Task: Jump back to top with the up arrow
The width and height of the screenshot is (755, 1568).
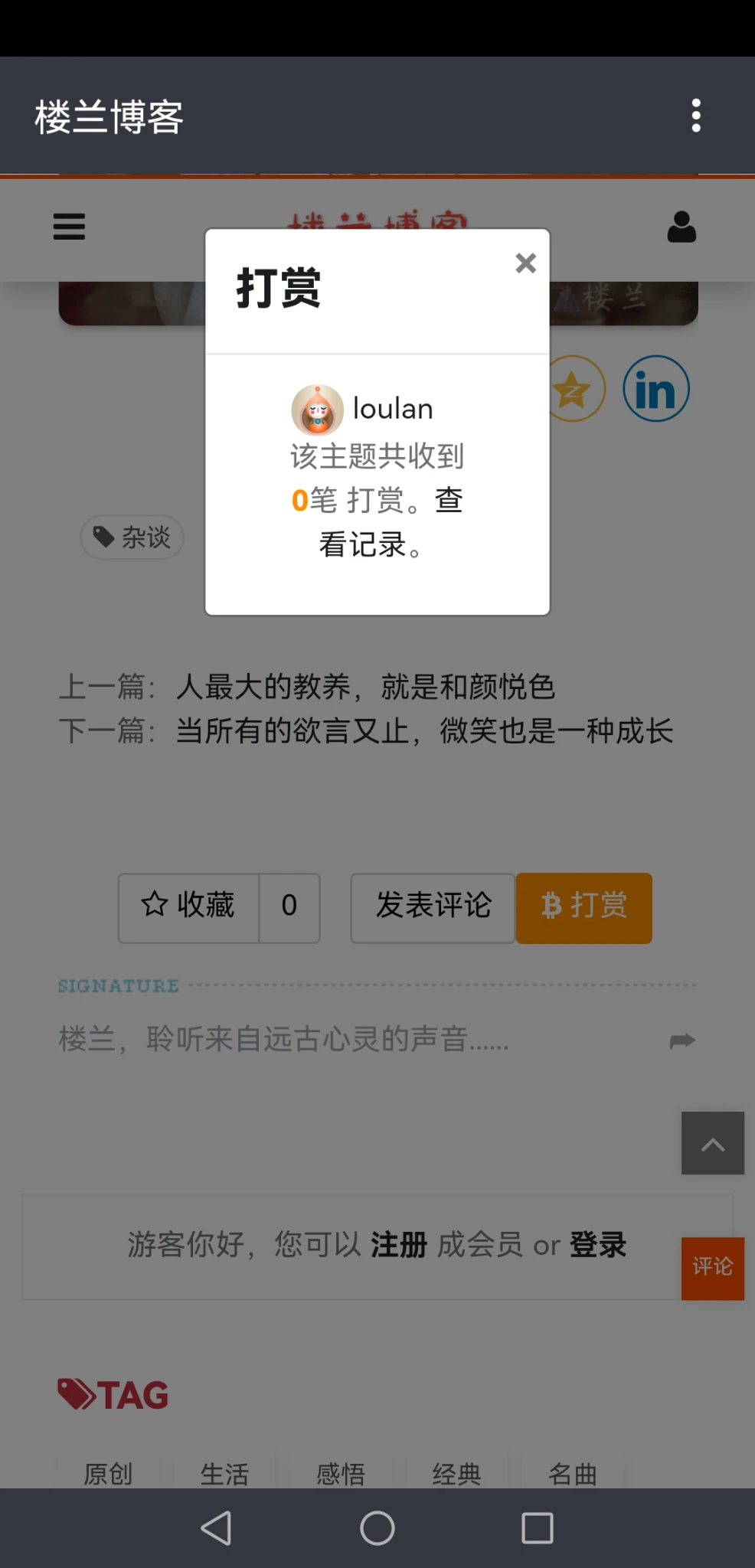Action: 712,1143
